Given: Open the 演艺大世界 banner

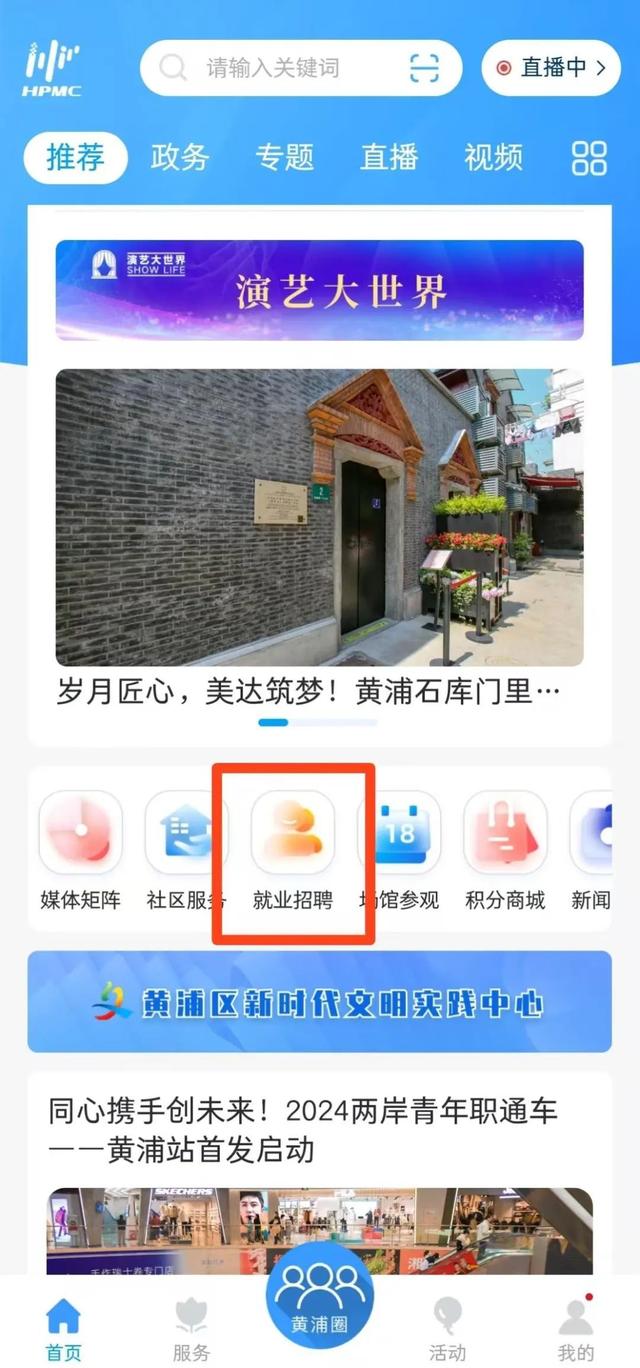Looking at the screenshot, I should click(x=319, y=290).
